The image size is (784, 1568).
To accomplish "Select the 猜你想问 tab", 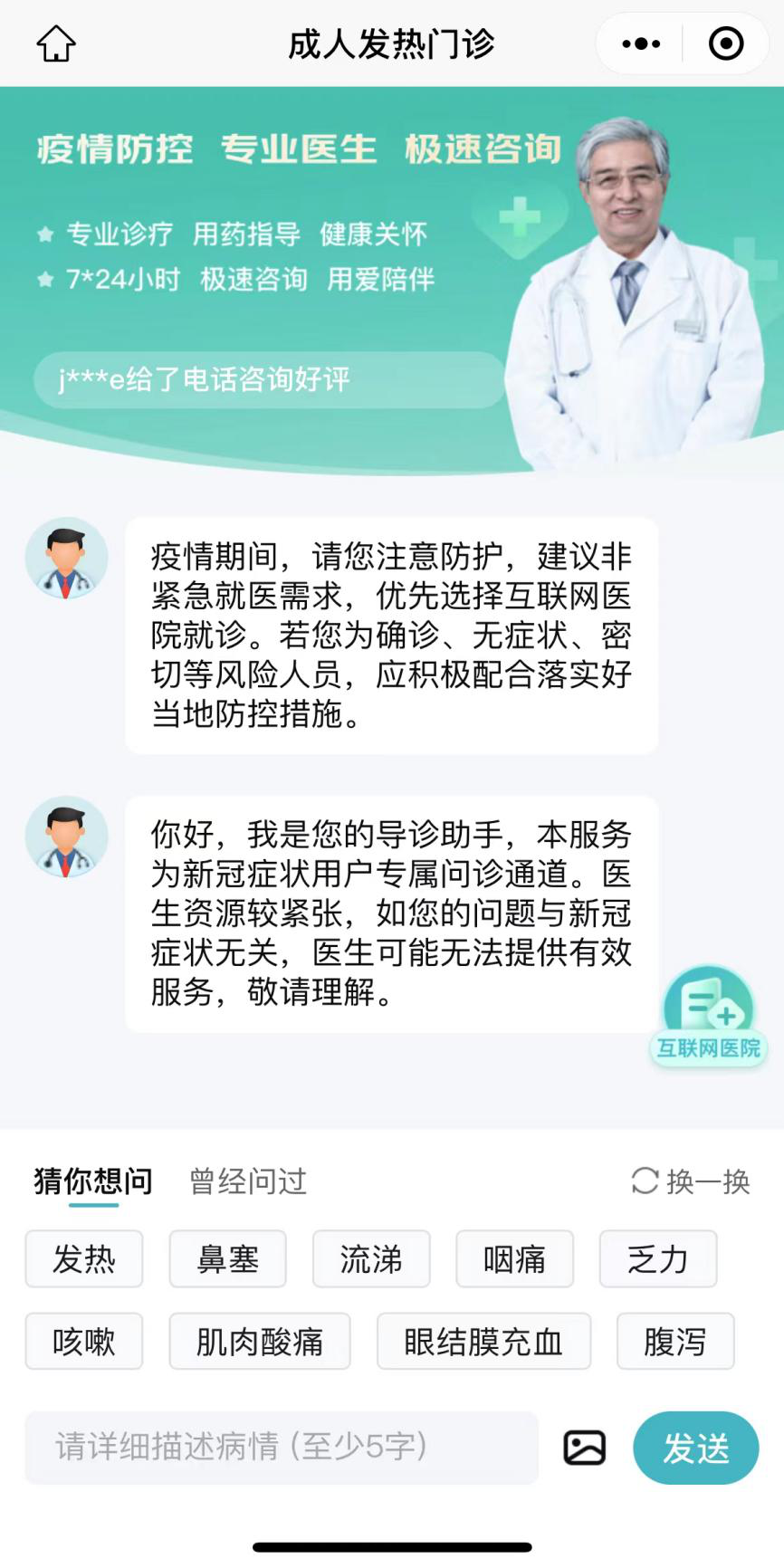I will (x=93, y=1181).
